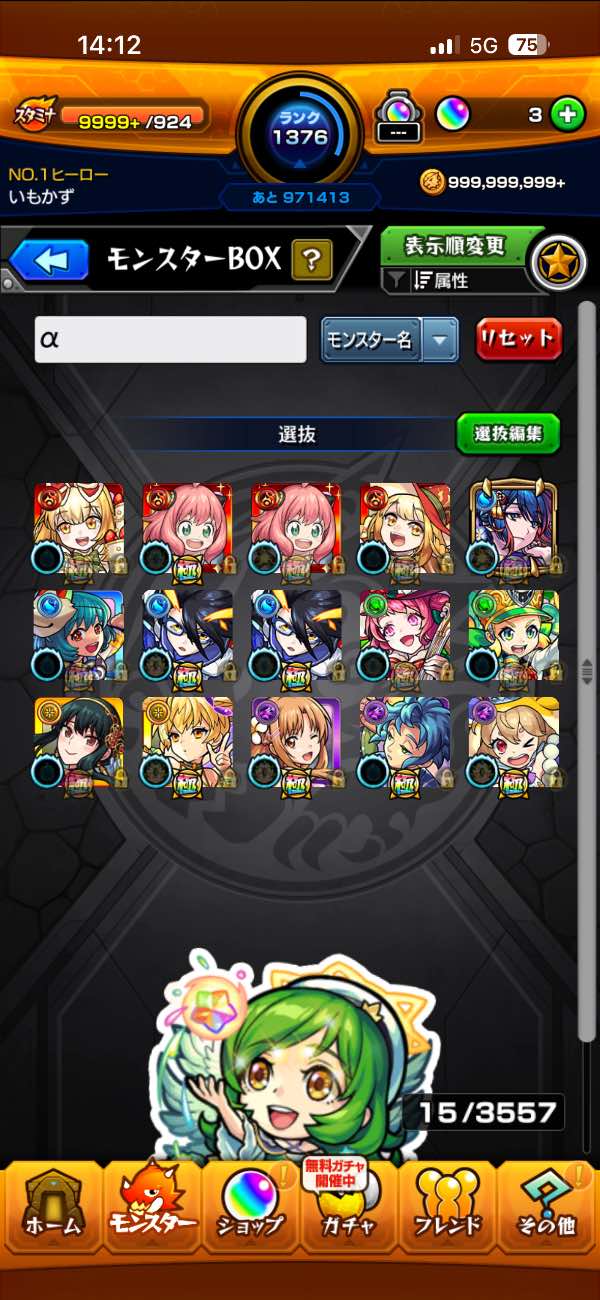The width and height of the screenshot is (600, 1300).
Task: Add orbs with the green plus button
Action: pyautogui.click(x=568, y=115)
